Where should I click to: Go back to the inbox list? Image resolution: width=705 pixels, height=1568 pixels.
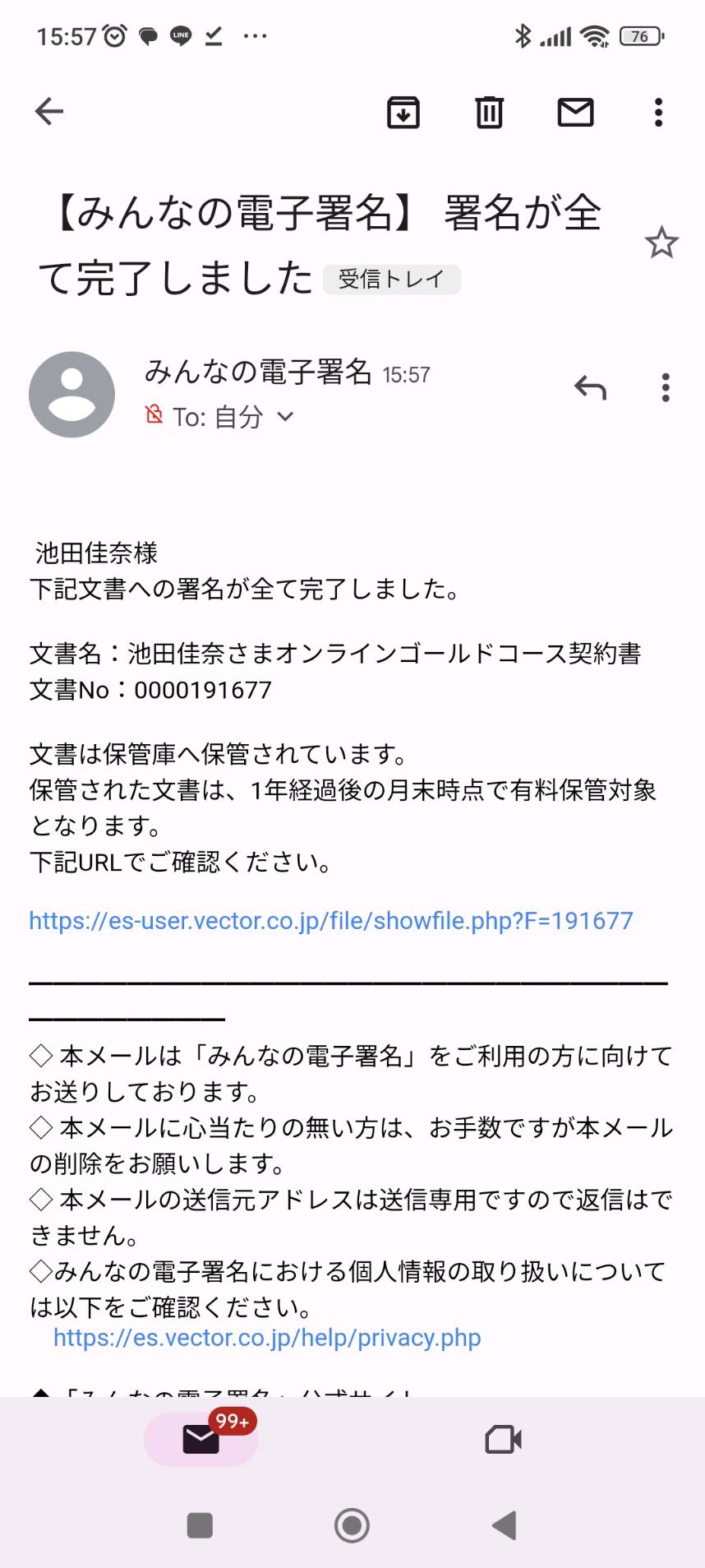point(49,111)
